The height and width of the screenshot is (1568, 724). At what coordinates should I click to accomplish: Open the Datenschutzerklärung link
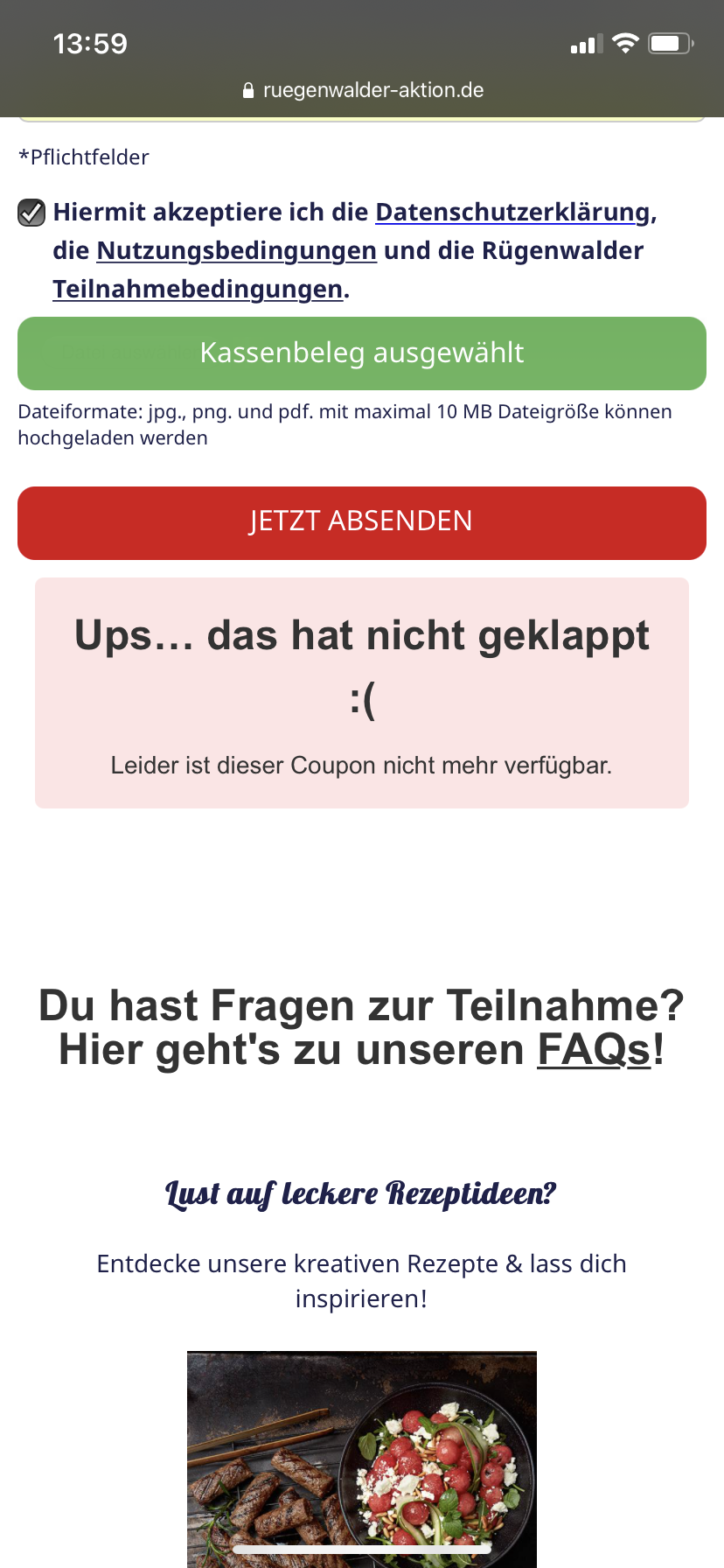tap(513, 213)
